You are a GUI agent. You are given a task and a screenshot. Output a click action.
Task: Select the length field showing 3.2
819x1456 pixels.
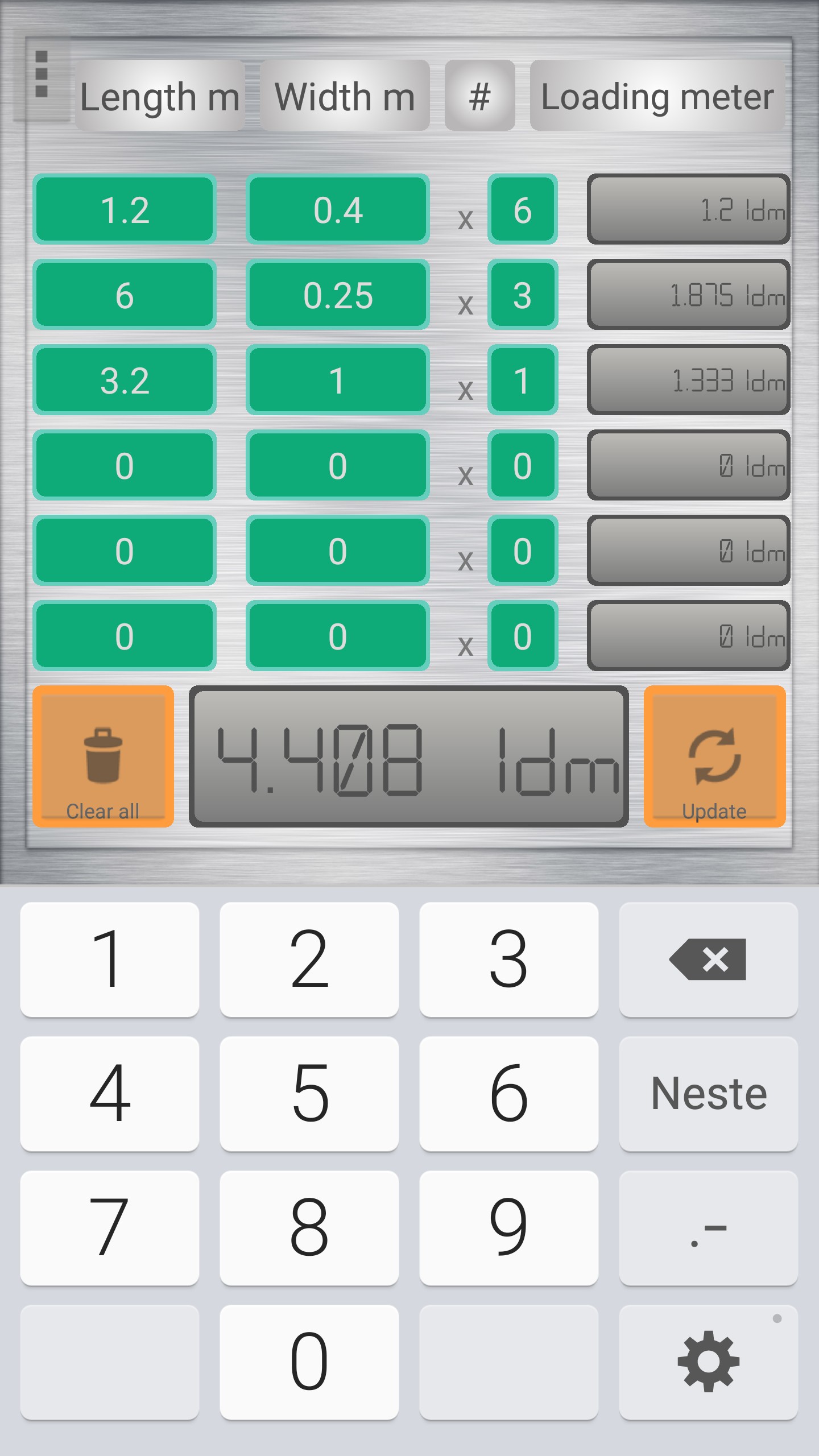[125, 380]
